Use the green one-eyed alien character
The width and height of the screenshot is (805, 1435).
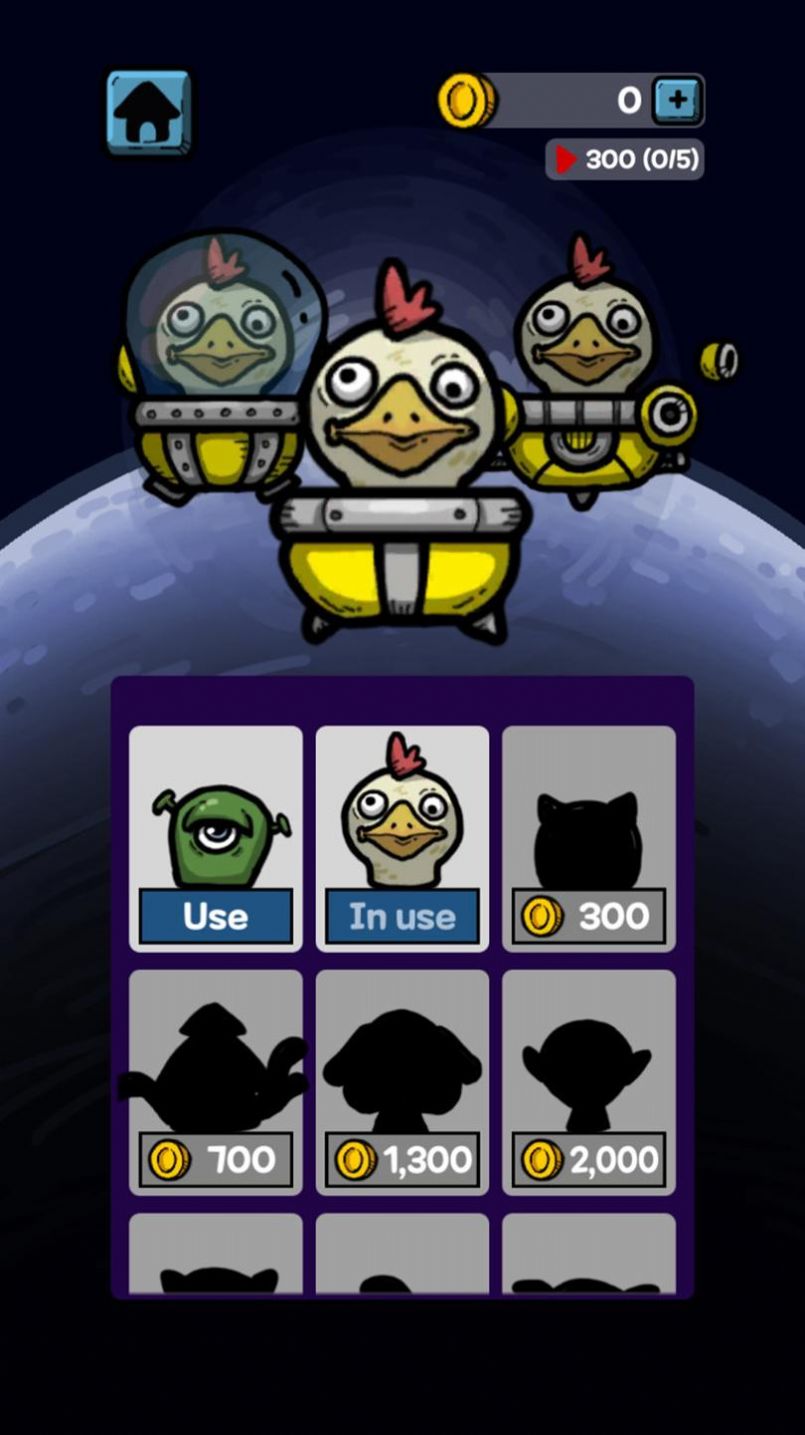coord(215,916)
